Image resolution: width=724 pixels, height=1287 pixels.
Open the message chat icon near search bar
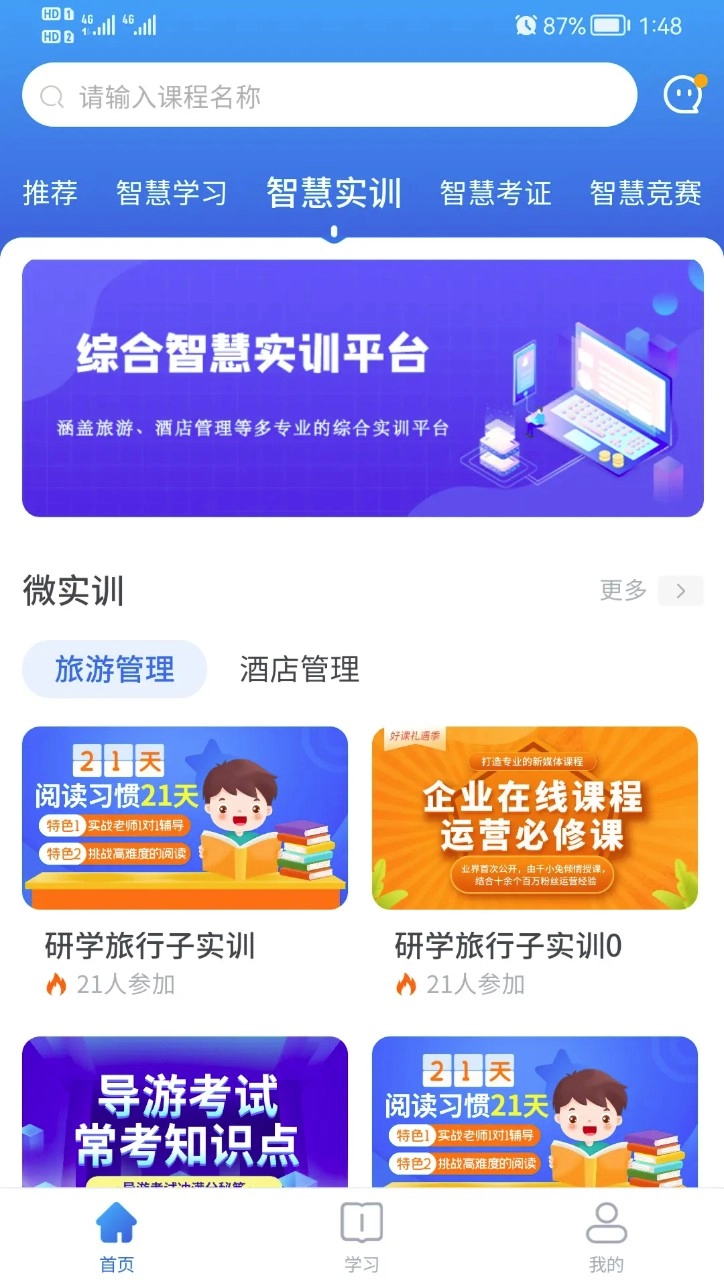pos(682,94)
